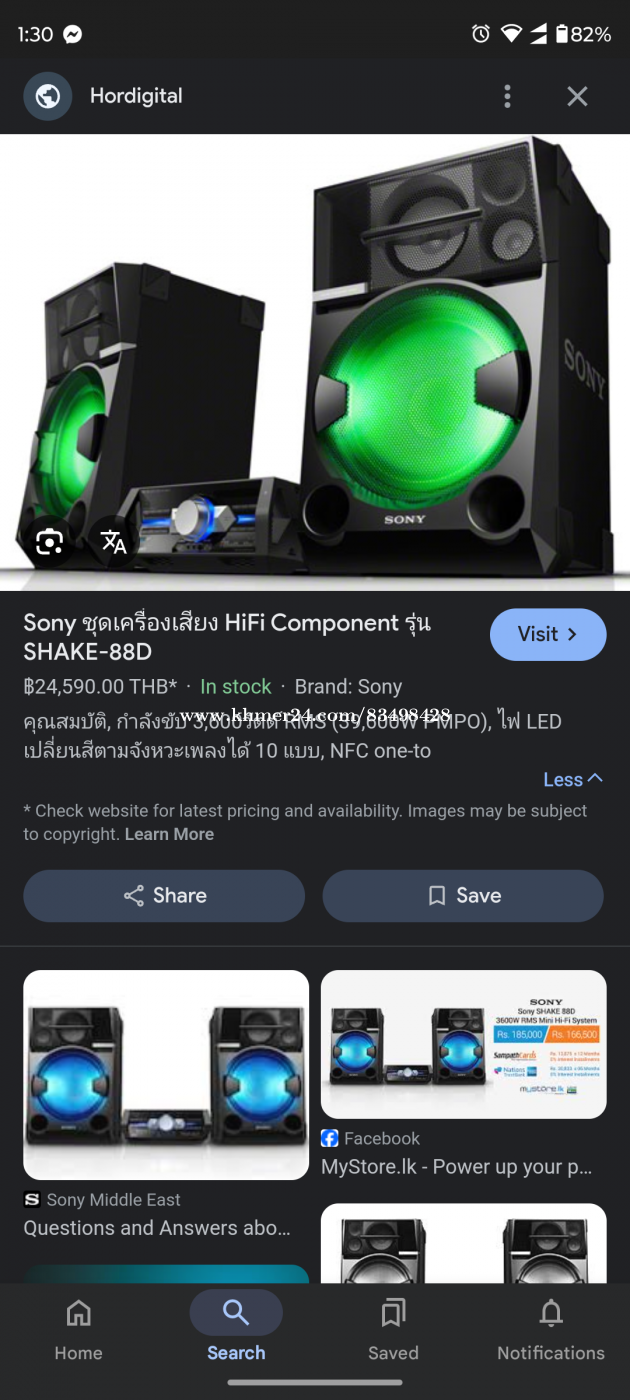The image size is (630, 1400).
Task: Close the Hordigital image viewer
Action: pyautogui.click(x=577, y=96)
